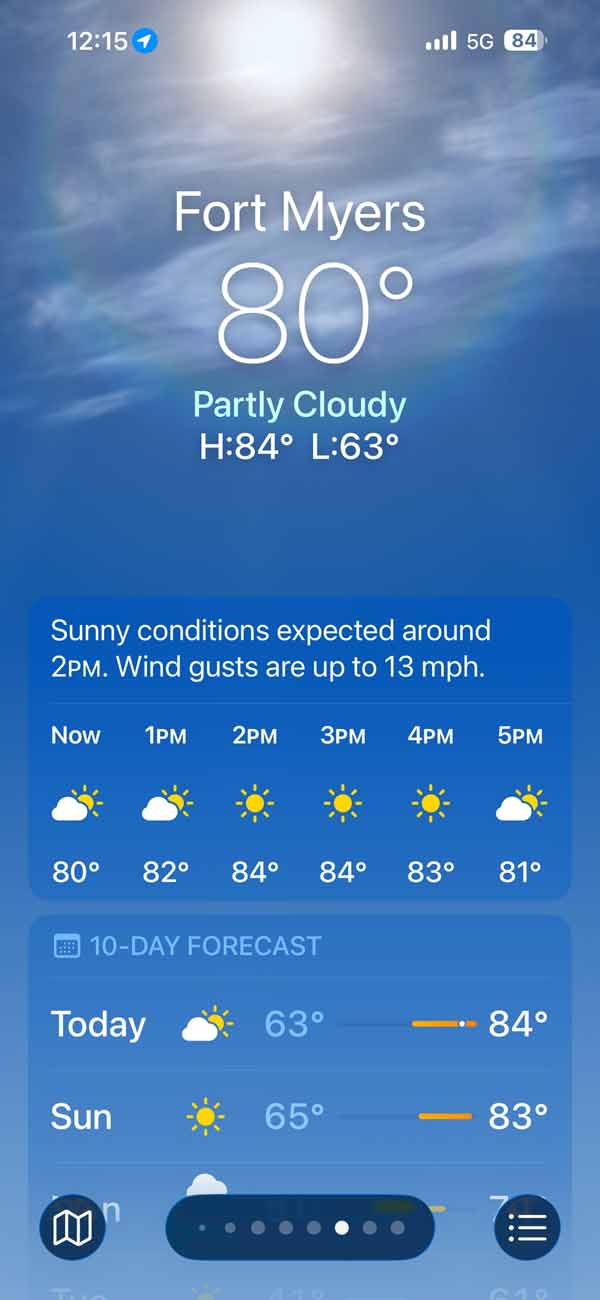Open Sun's row in the 10-day forecast

300,1116
